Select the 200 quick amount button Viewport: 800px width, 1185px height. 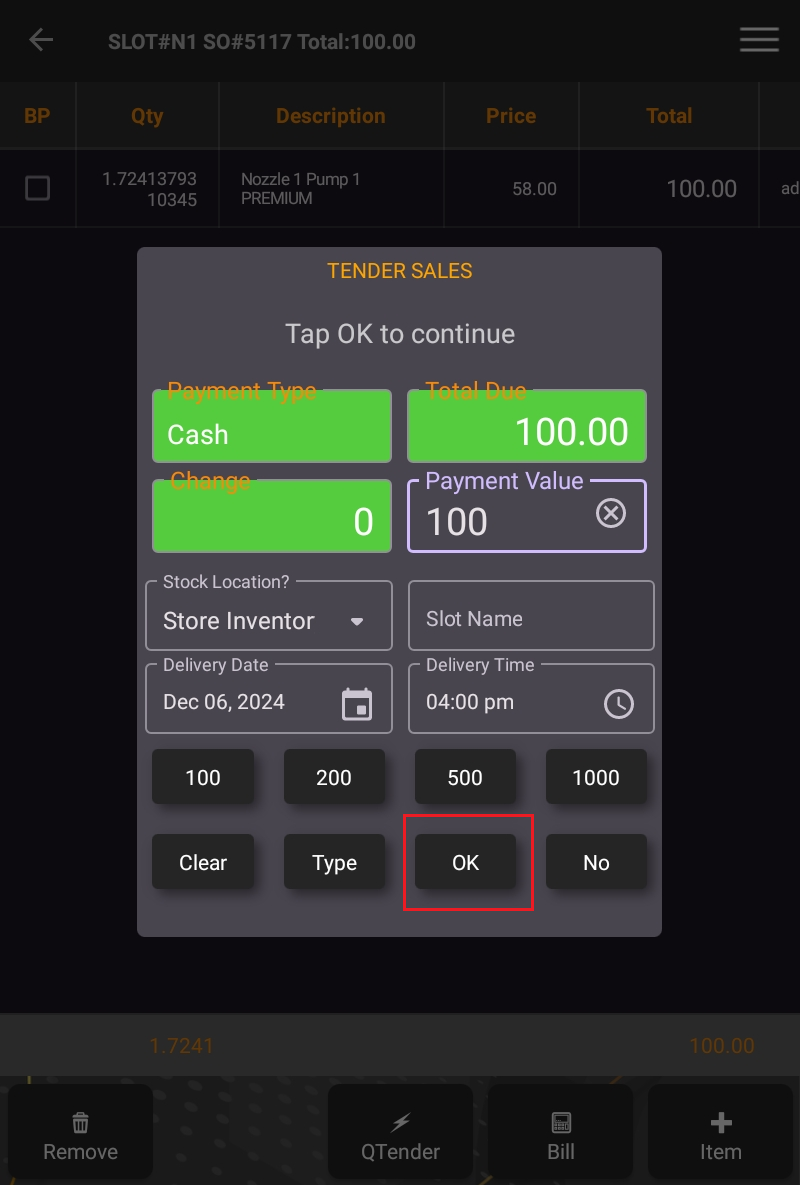334,777
